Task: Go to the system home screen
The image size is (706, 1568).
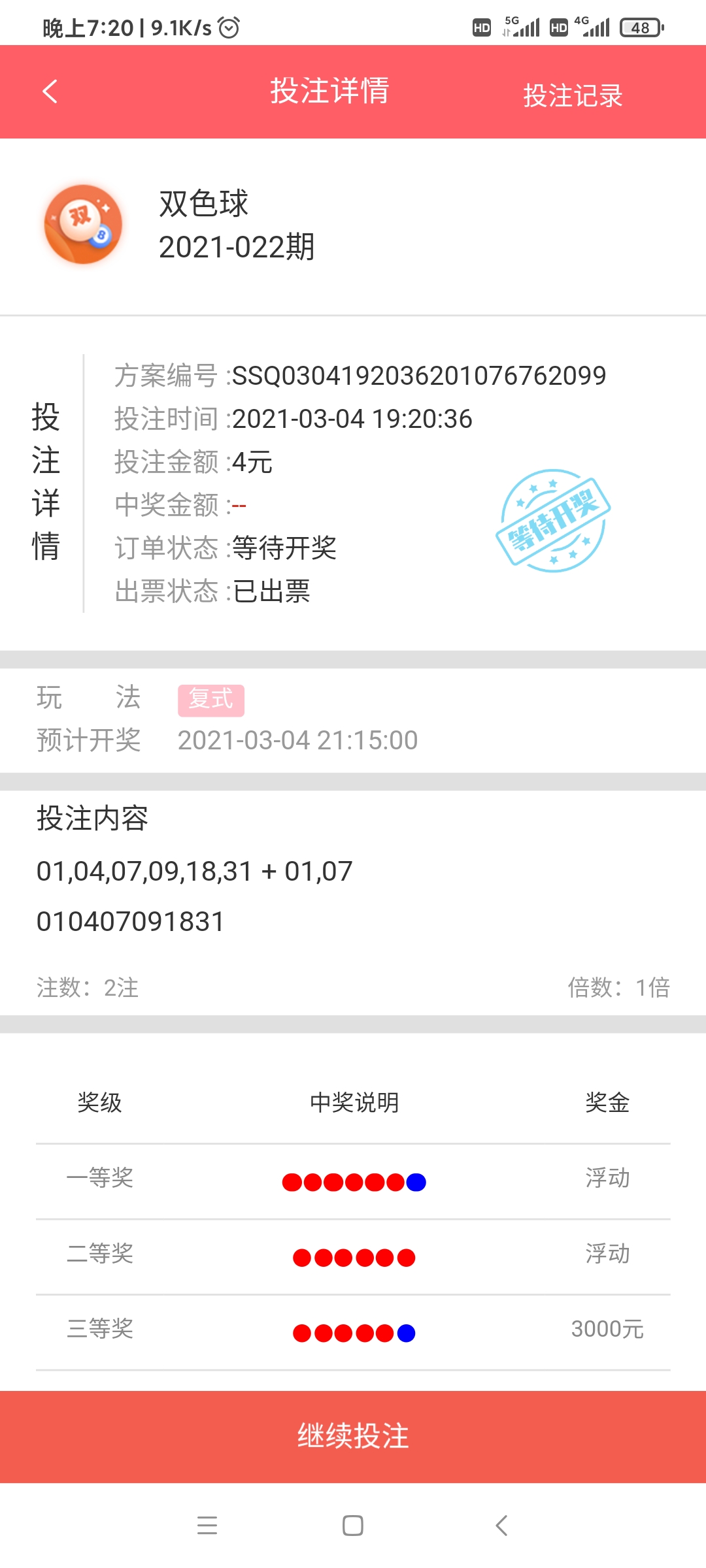Action: click(353, 1526)
